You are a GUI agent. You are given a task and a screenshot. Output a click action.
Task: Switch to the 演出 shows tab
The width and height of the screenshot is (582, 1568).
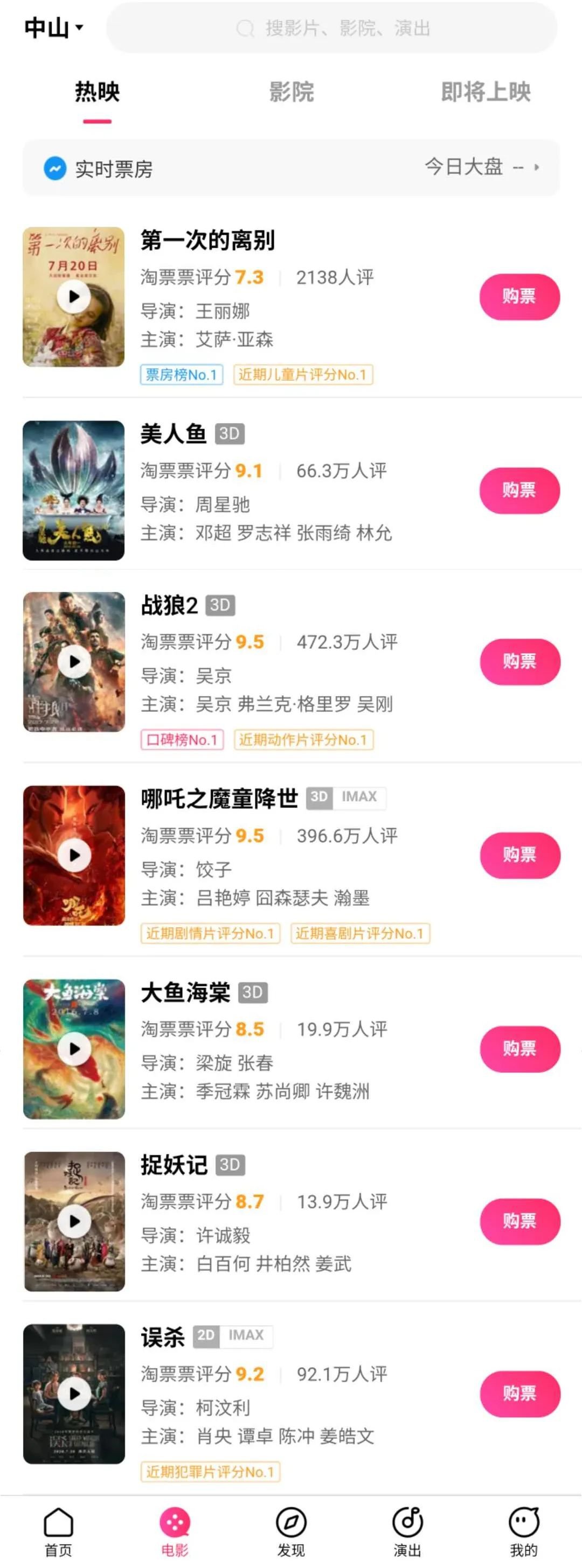pyautogui.click(x=407, y=1531)
